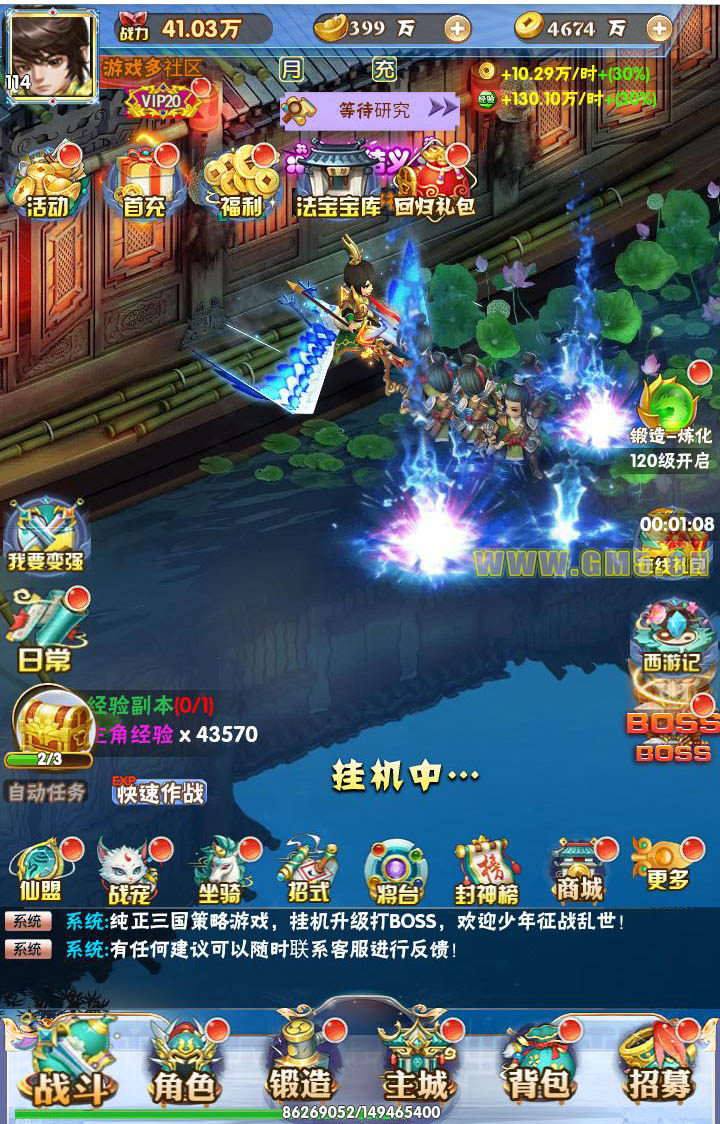
Task: Tap the plus button next to 4674万 coins
Action: tap(658, 29)
